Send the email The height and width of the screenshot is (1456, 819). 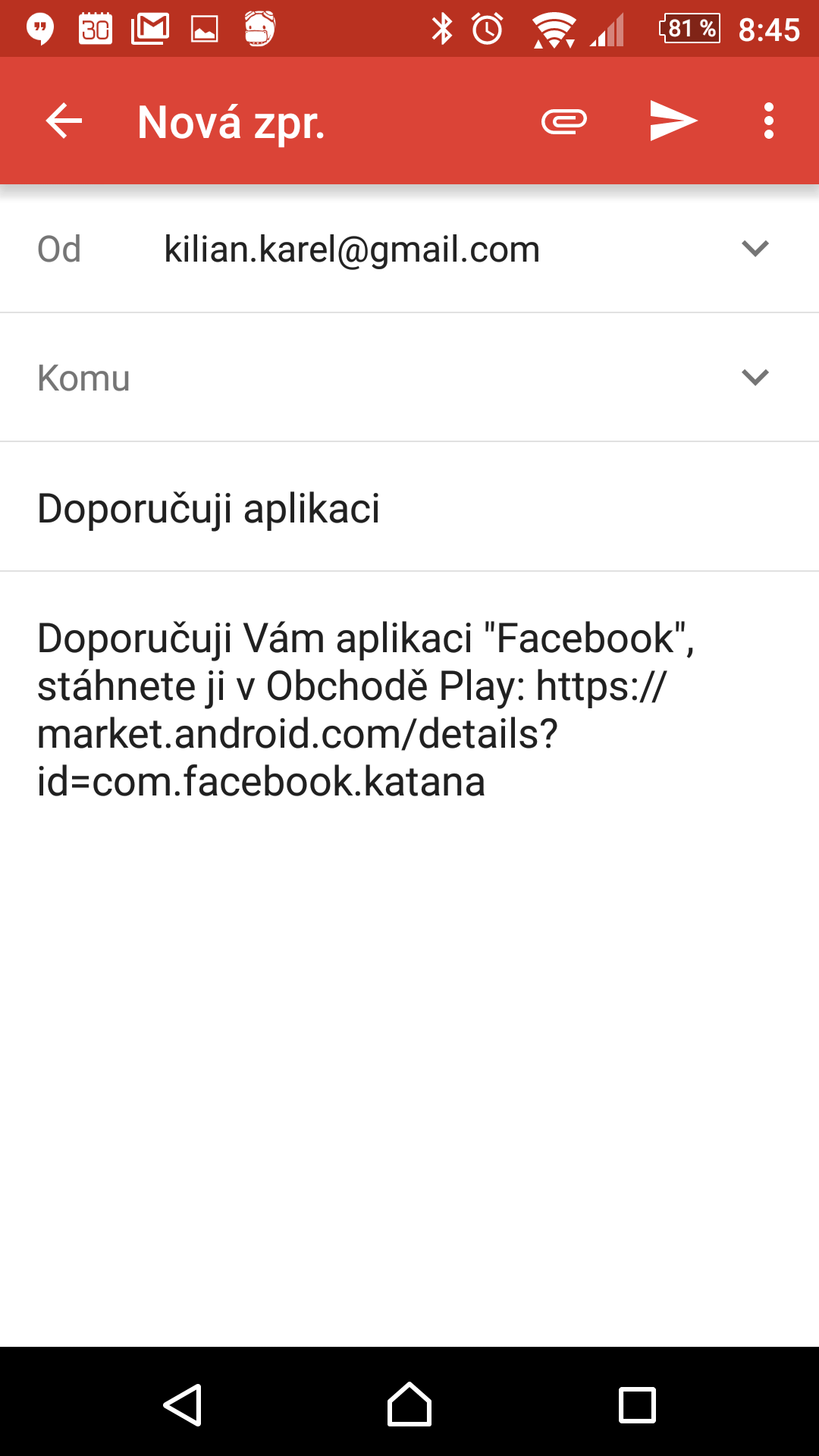tap(673, 121)
